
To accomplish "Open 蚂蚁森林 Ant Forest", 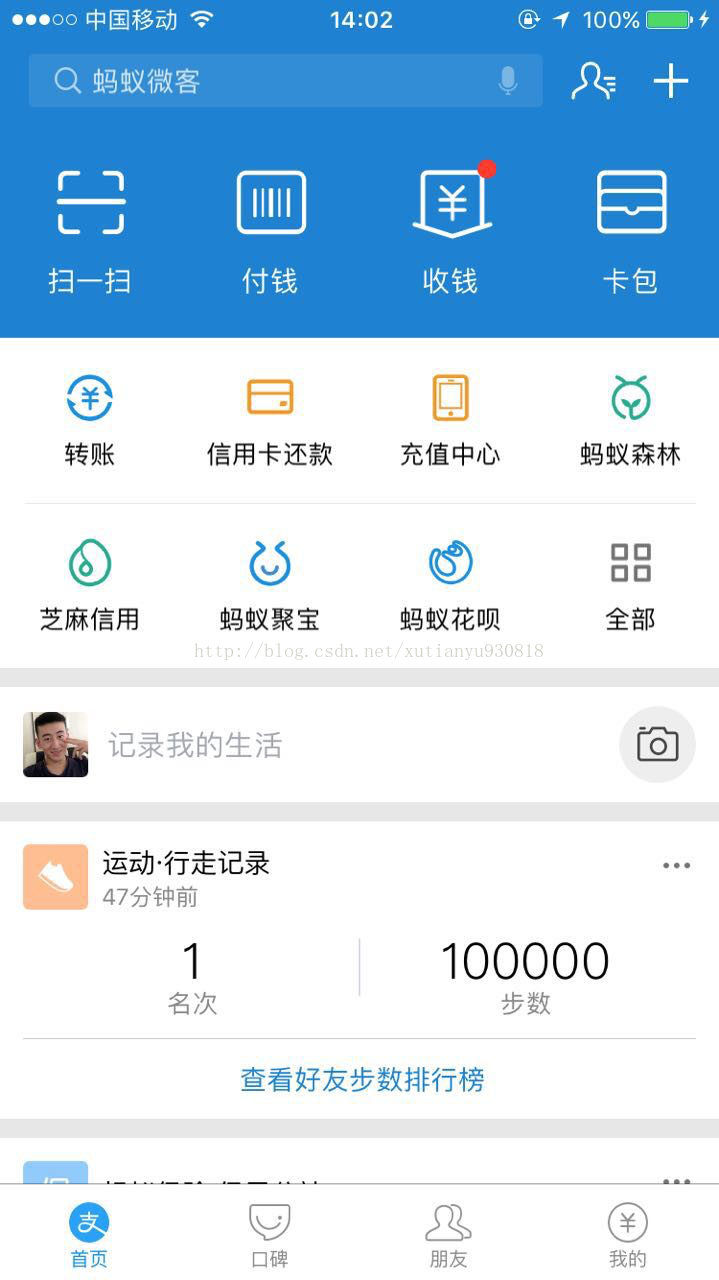I will coord(631,420).
